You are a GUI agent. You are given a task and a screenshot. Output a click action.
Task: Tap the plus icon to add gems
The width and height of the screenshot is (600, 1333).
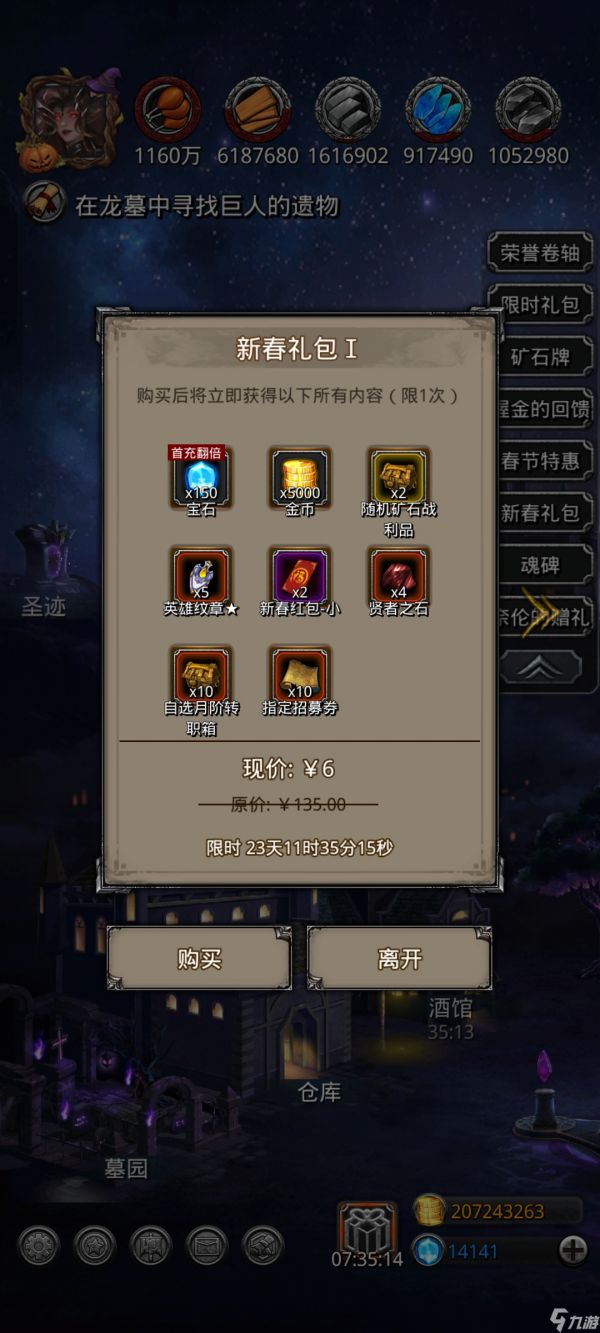572,1250
